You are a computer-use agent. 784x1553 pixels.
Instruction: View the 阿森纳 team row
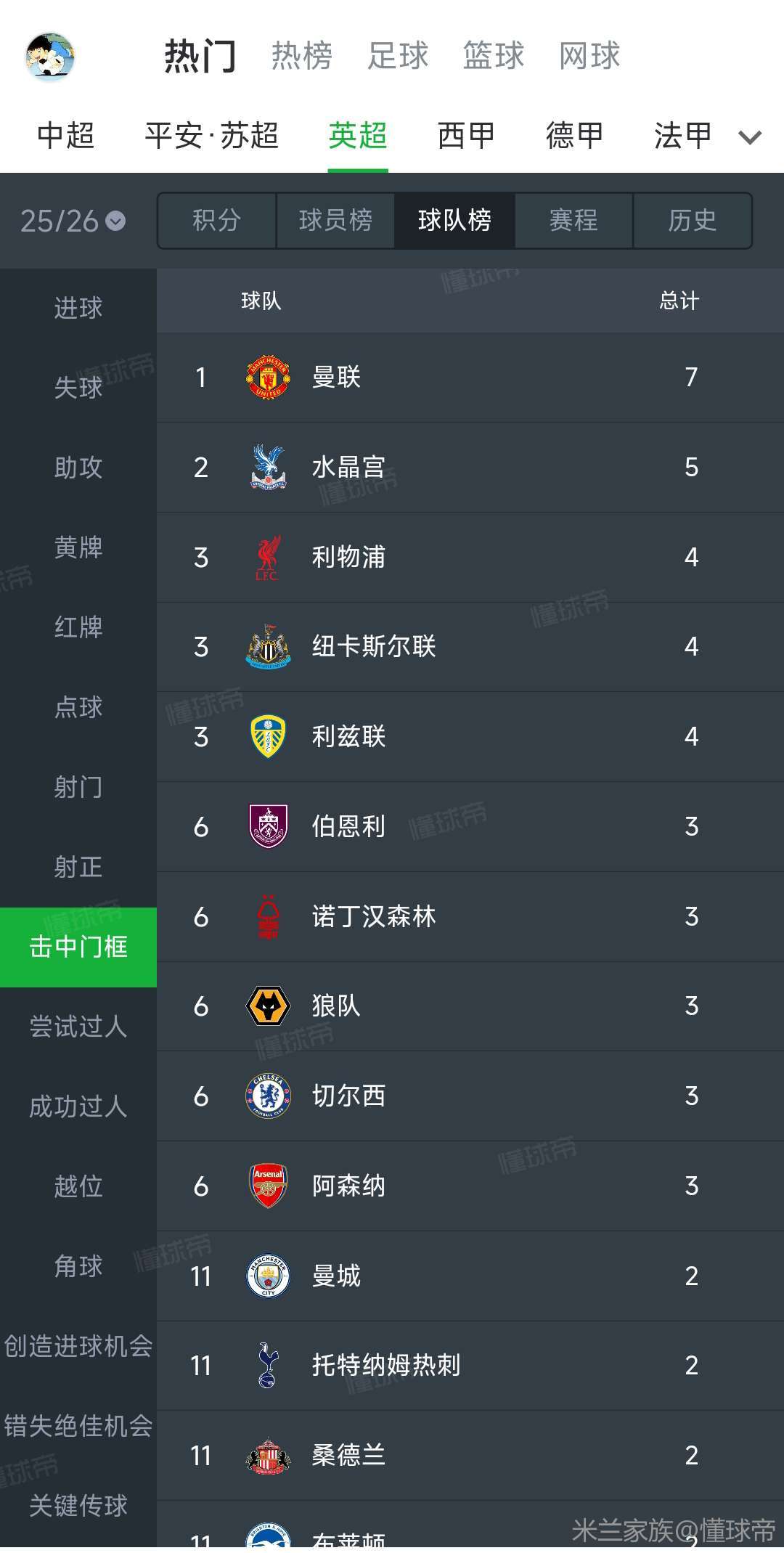tap(470, 1186)
